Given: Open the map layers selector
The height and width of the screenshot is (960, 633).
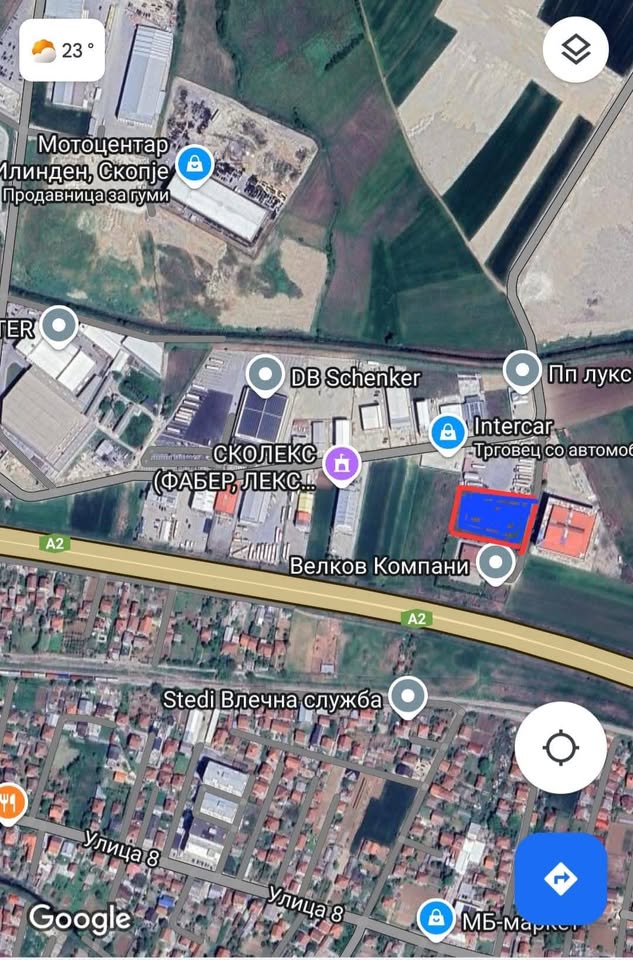Looking at the screenshot, I should pos(576,50).
